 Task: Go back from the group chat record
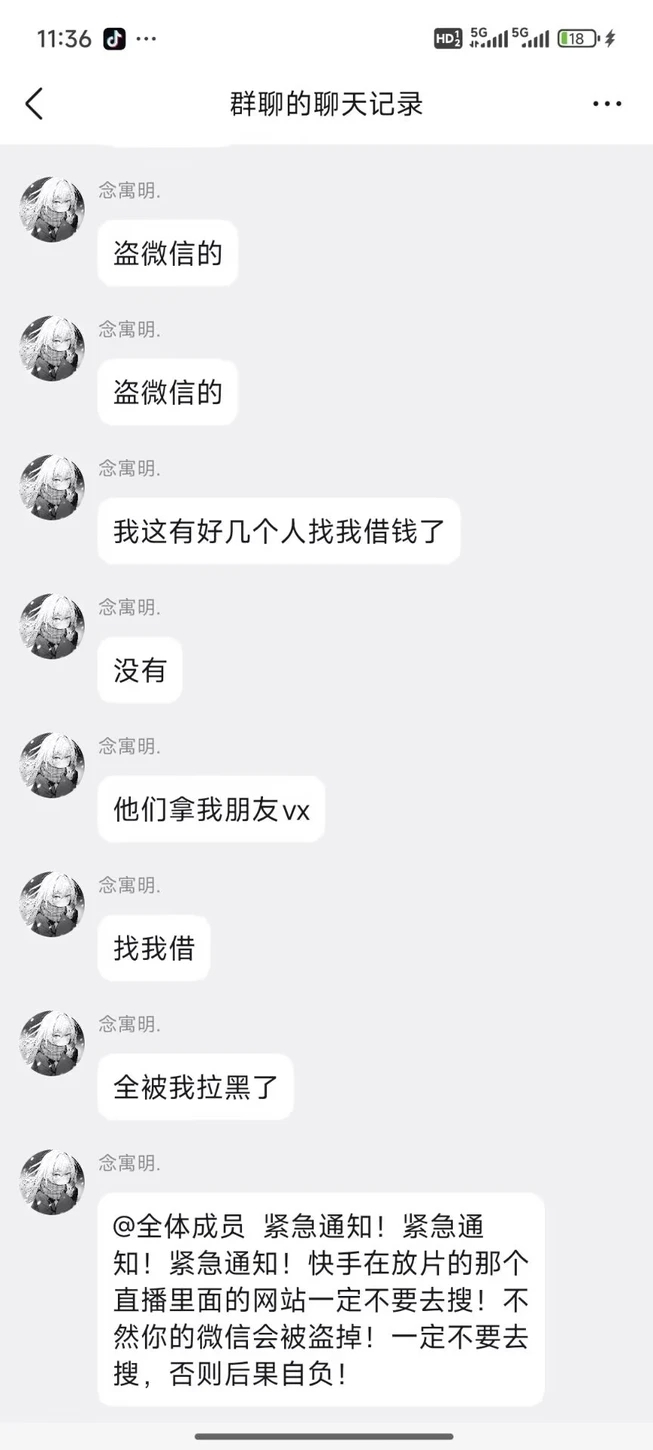[x=34, y=104]
